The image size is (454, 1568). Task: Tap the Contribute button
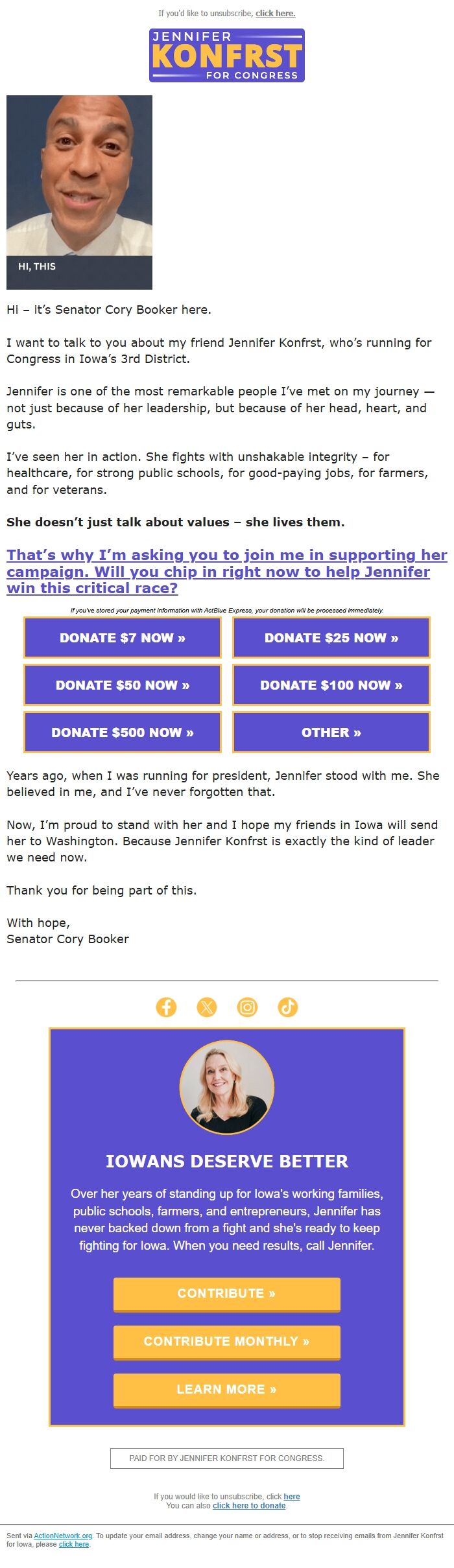(226, 1293)
